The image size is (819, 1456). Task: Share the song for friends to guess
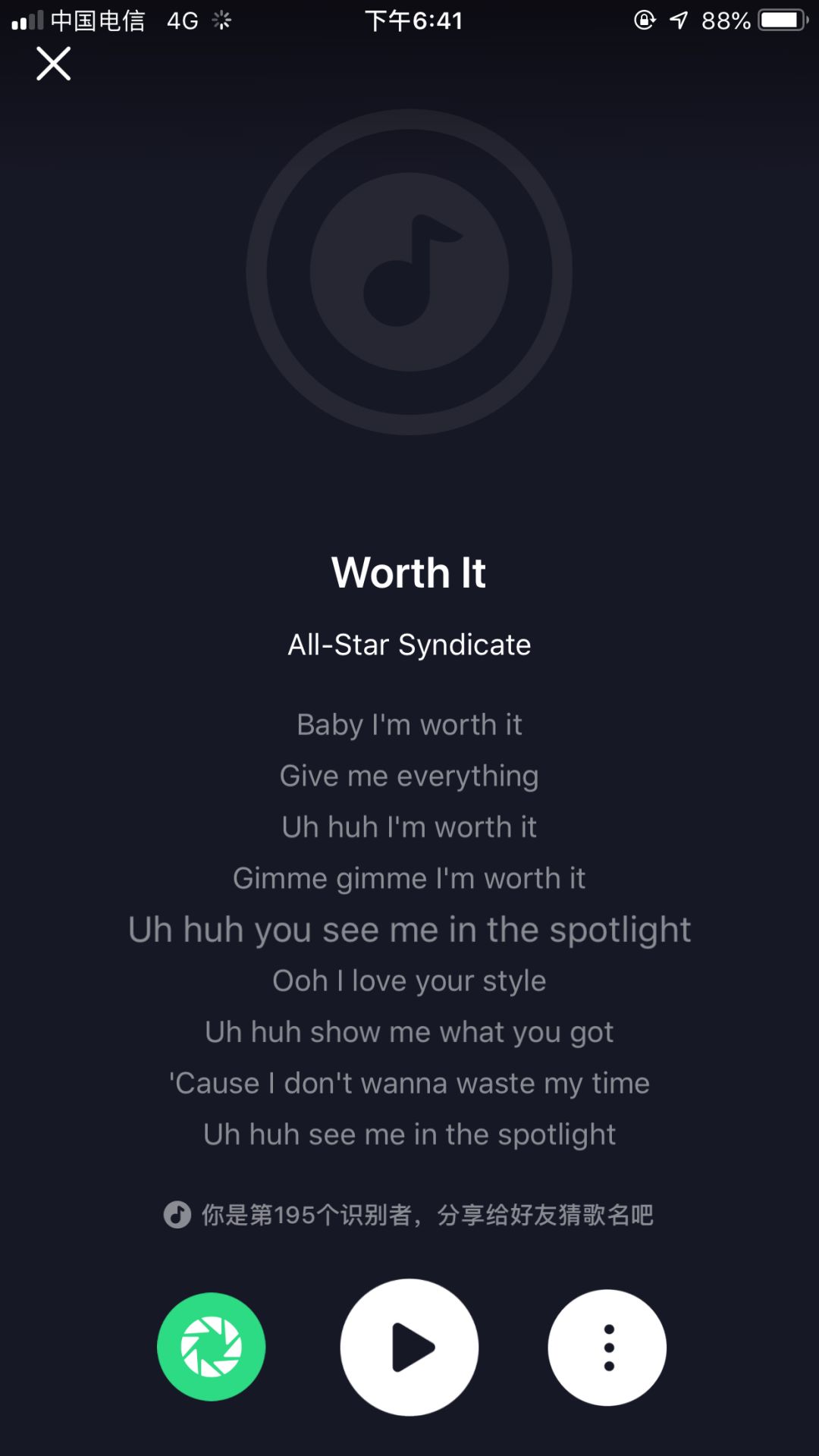coord(409,1215)
